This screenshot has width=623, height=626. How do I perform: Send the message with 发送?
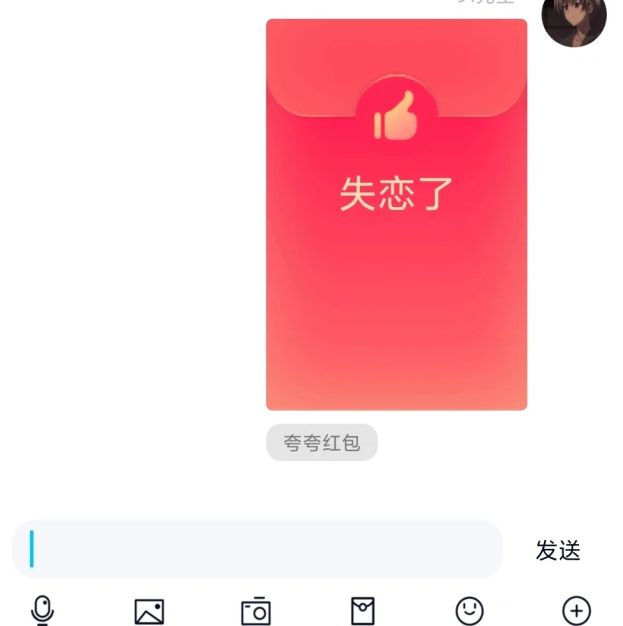point(558,550)
